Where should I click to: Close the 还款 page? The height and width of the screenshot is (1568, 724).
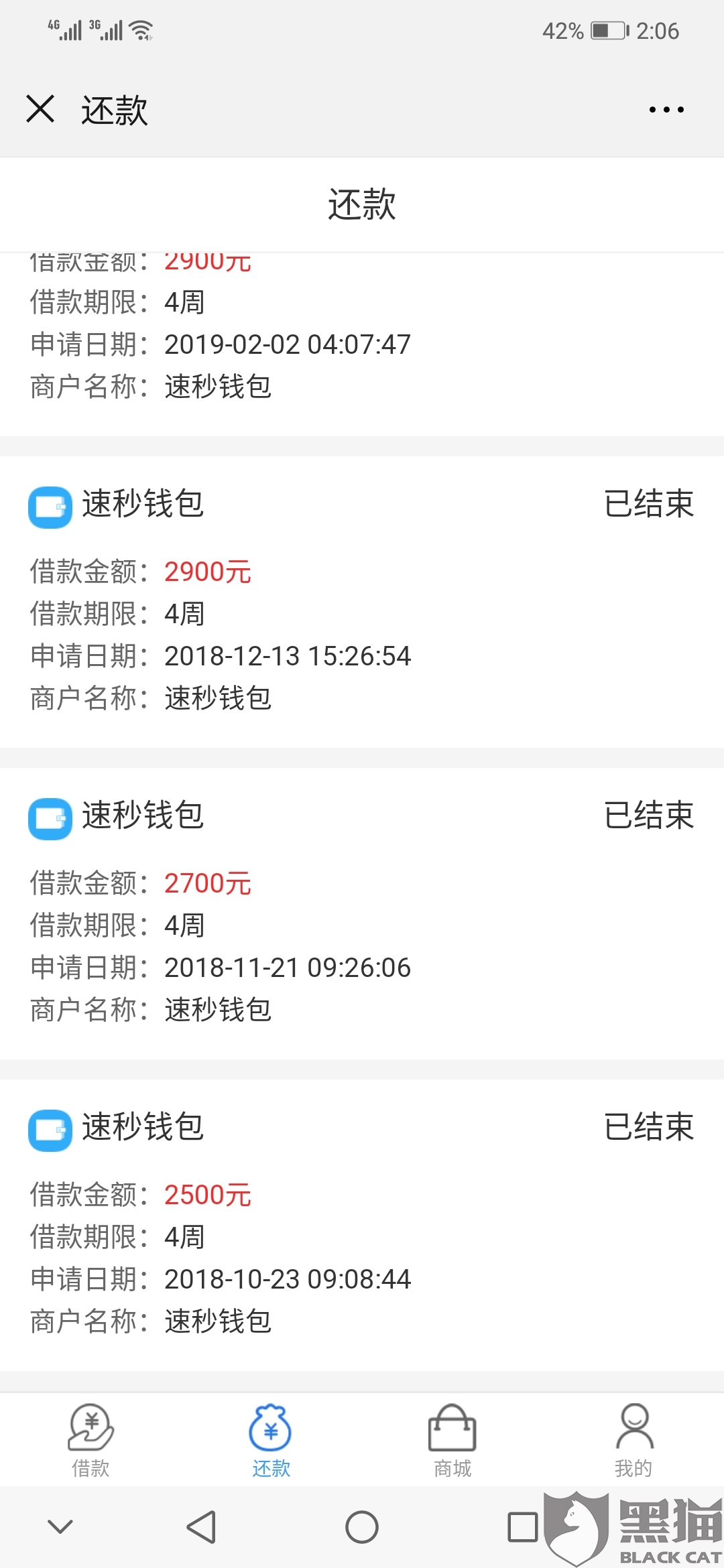(x=40, y=109)
